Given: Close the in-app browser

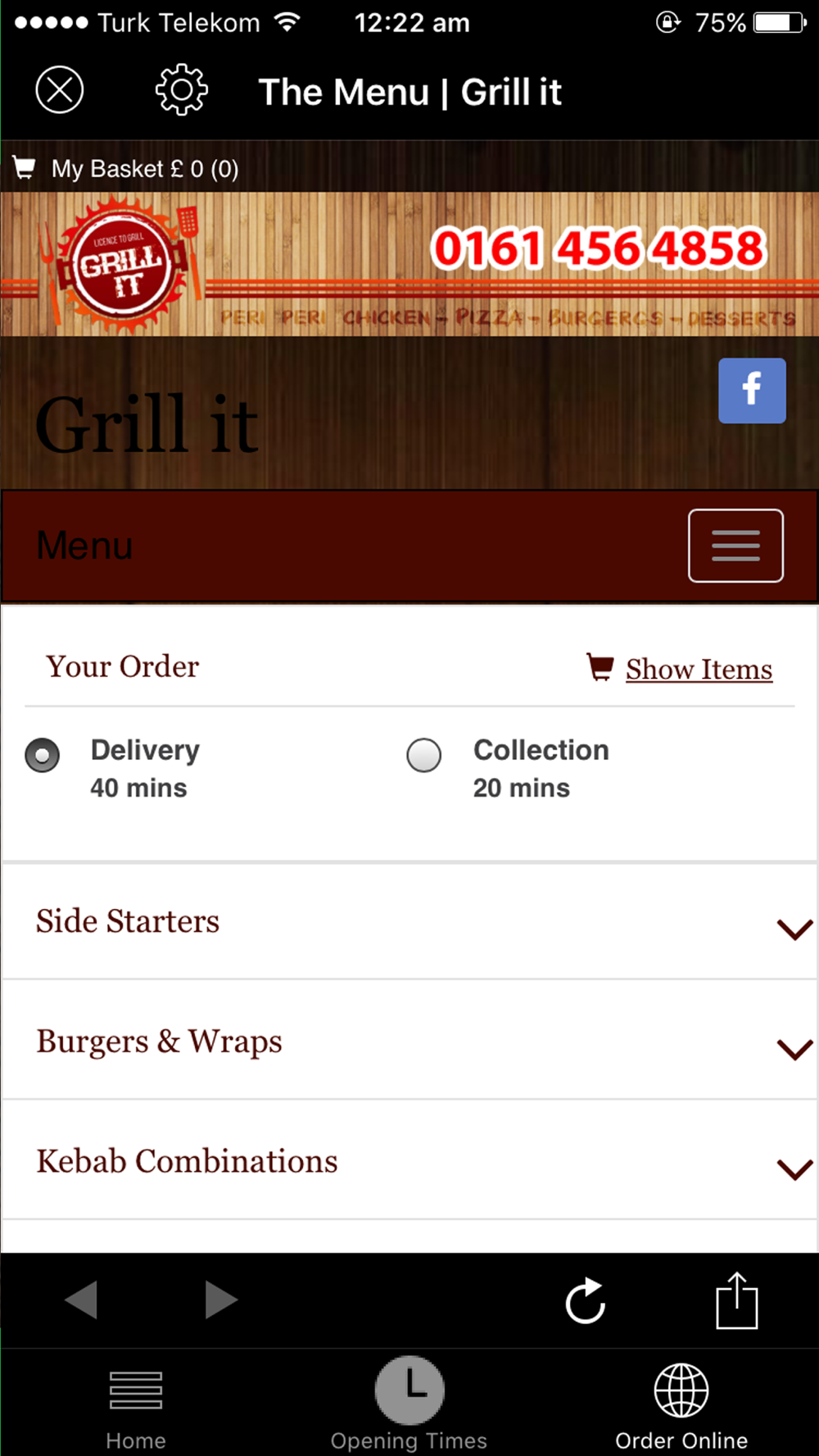Looking at the screenshot, I should [60, 90].
